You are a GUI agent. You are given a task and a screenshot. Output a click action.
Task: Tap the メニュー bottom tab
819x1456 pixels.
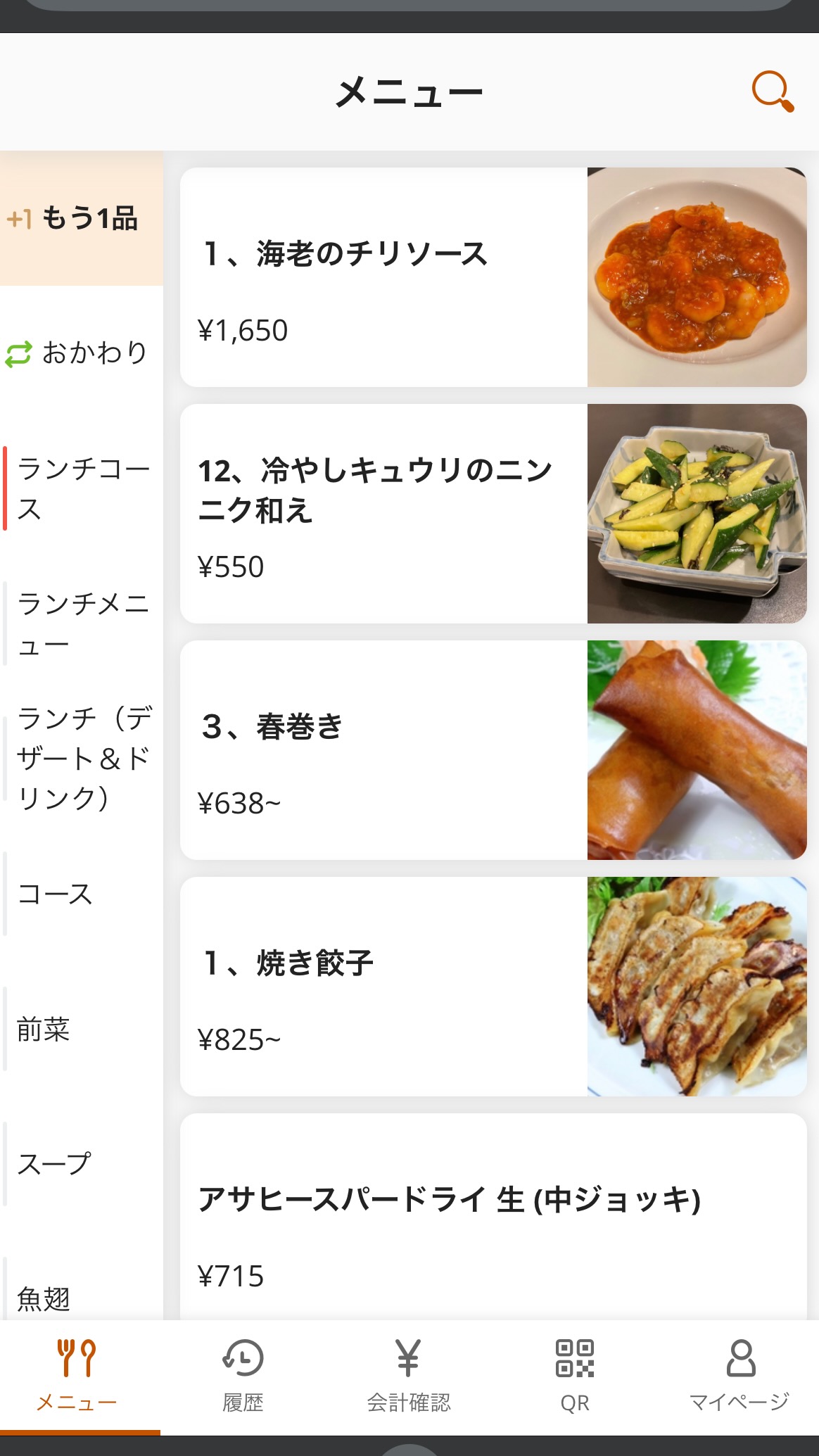click(x=77, y=1376)
